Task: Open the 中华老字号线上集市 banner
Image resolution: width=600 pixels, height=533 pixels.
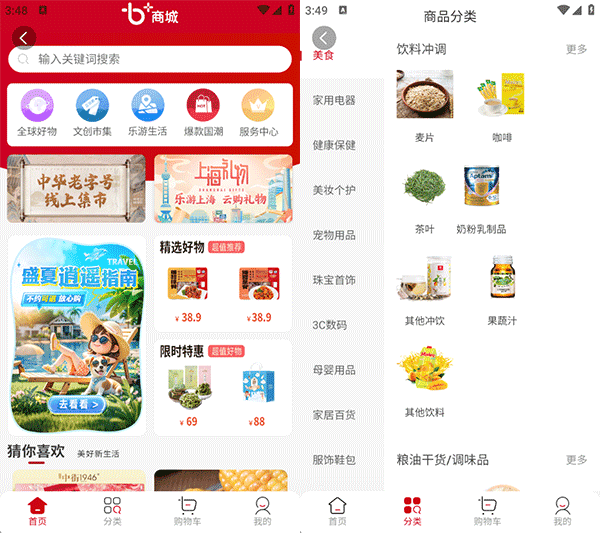Action: click(x=77, y=188)
